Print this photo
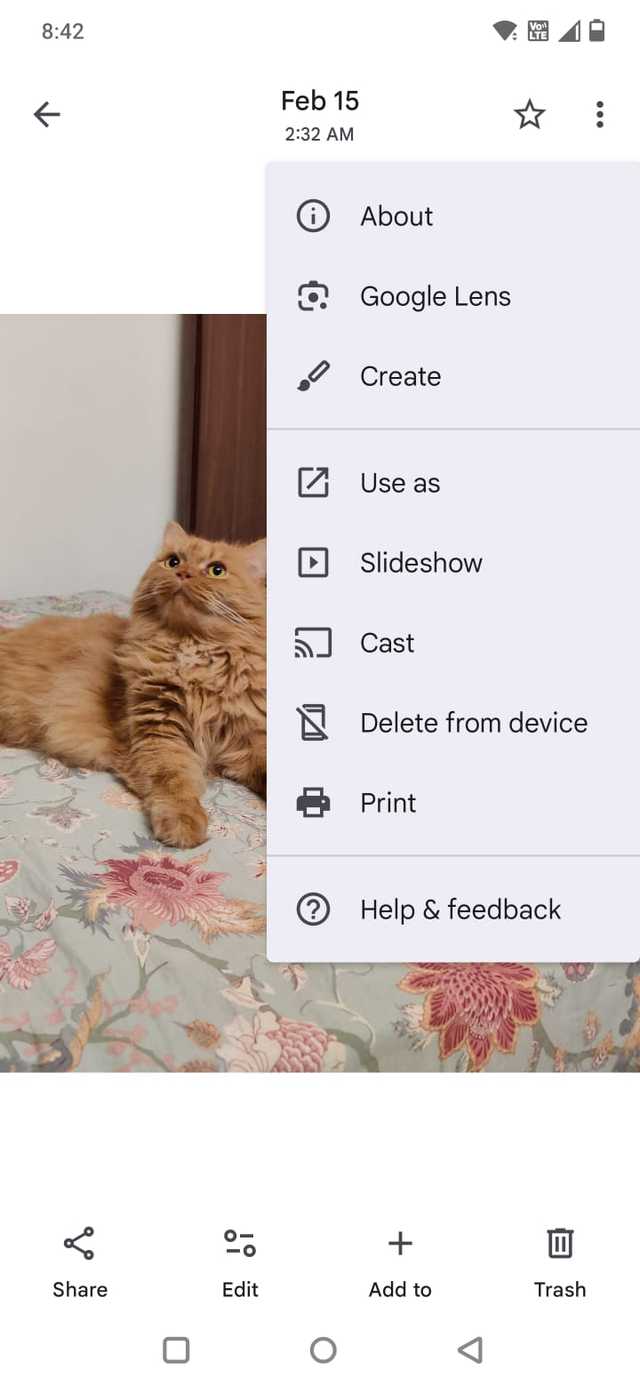The width and height of the screenshot is (640, 1387). point(388,803)
